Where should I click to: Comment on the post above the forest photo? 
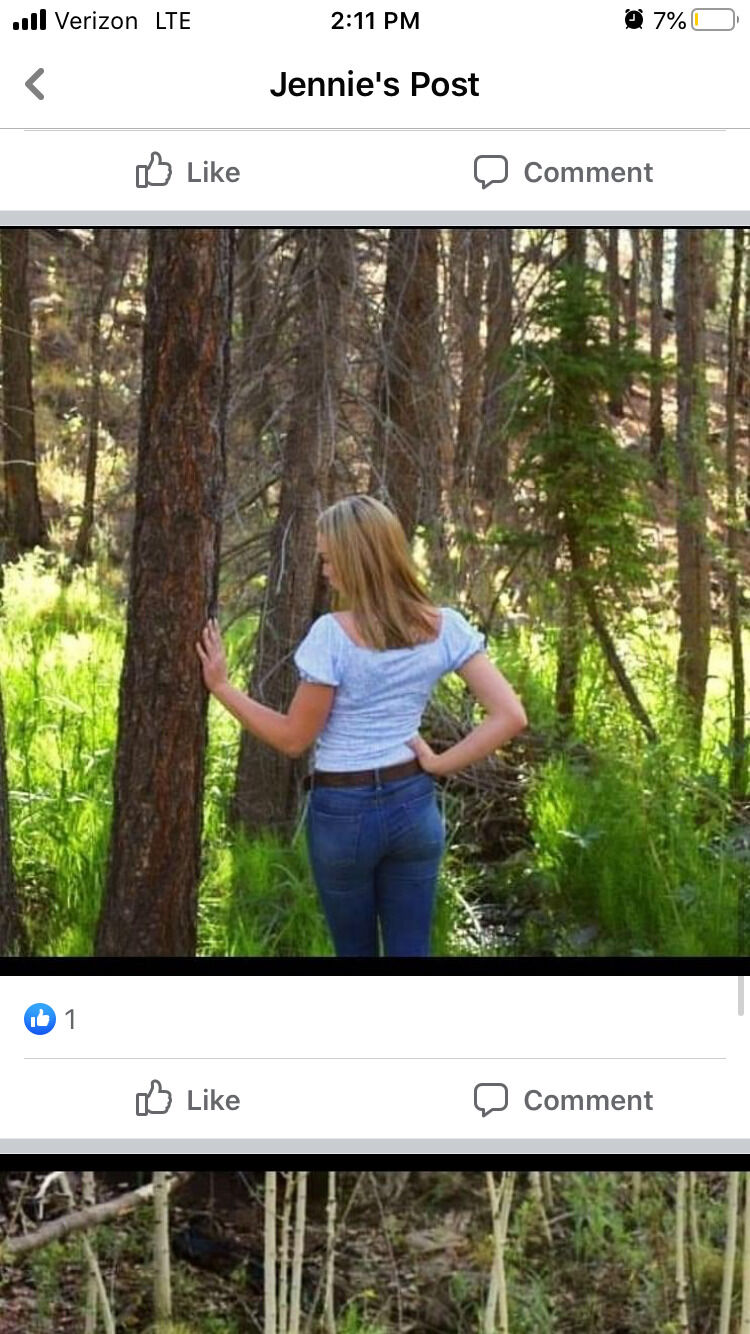click(x=563, y=172)
